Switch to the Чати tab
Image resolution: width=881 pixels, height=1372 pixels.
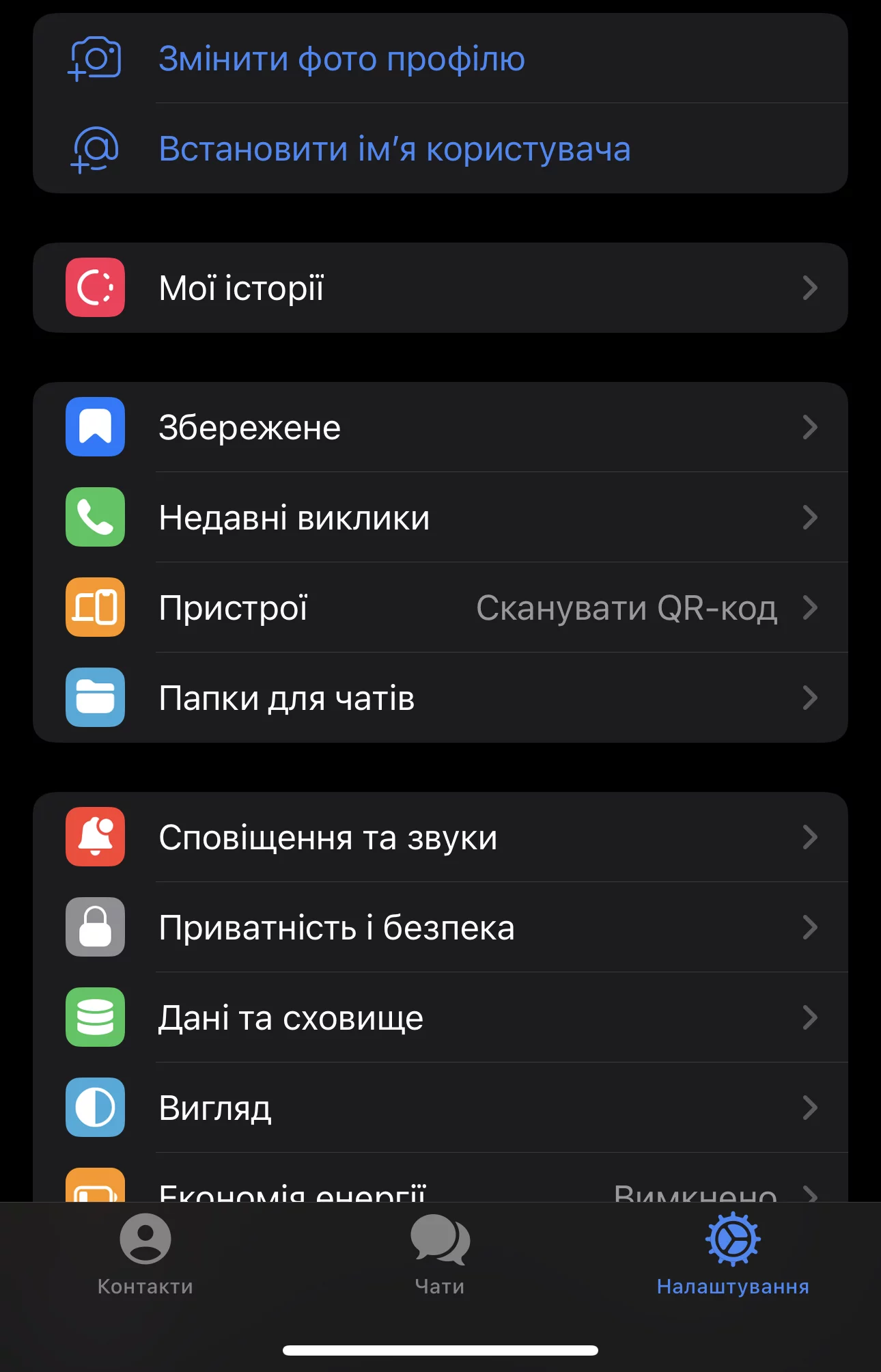440,1254
